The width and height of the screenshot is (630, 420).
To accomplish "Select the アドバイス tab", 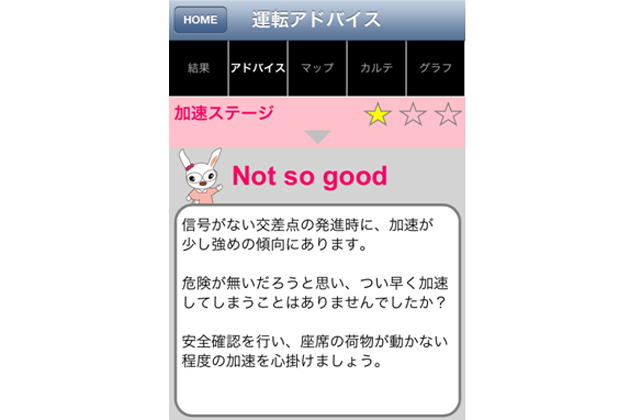I will click(258, 68).
